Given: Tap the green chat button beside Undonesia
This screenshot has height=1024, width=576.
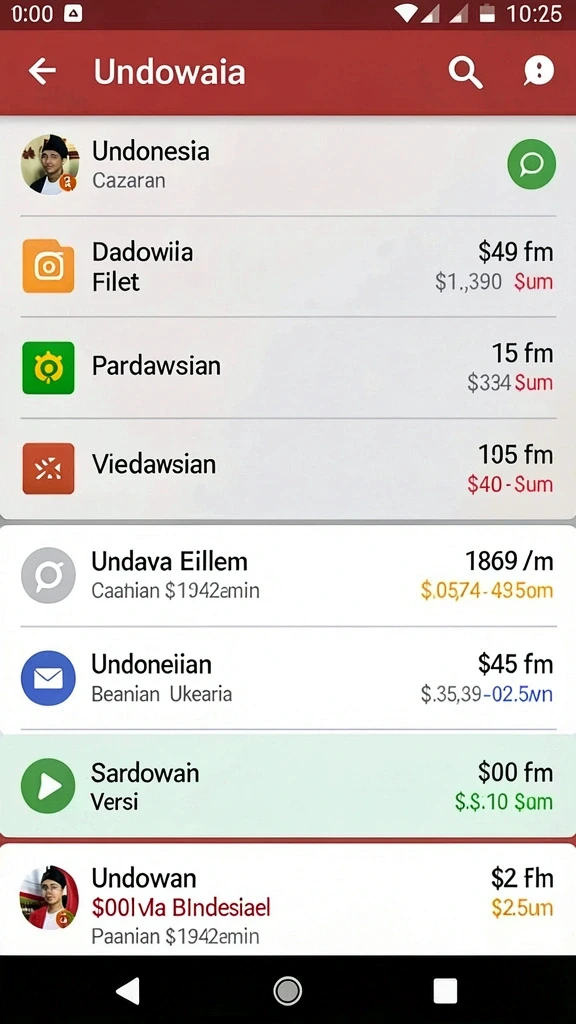Looking at the screenshot, I should (x=532, y=165).
